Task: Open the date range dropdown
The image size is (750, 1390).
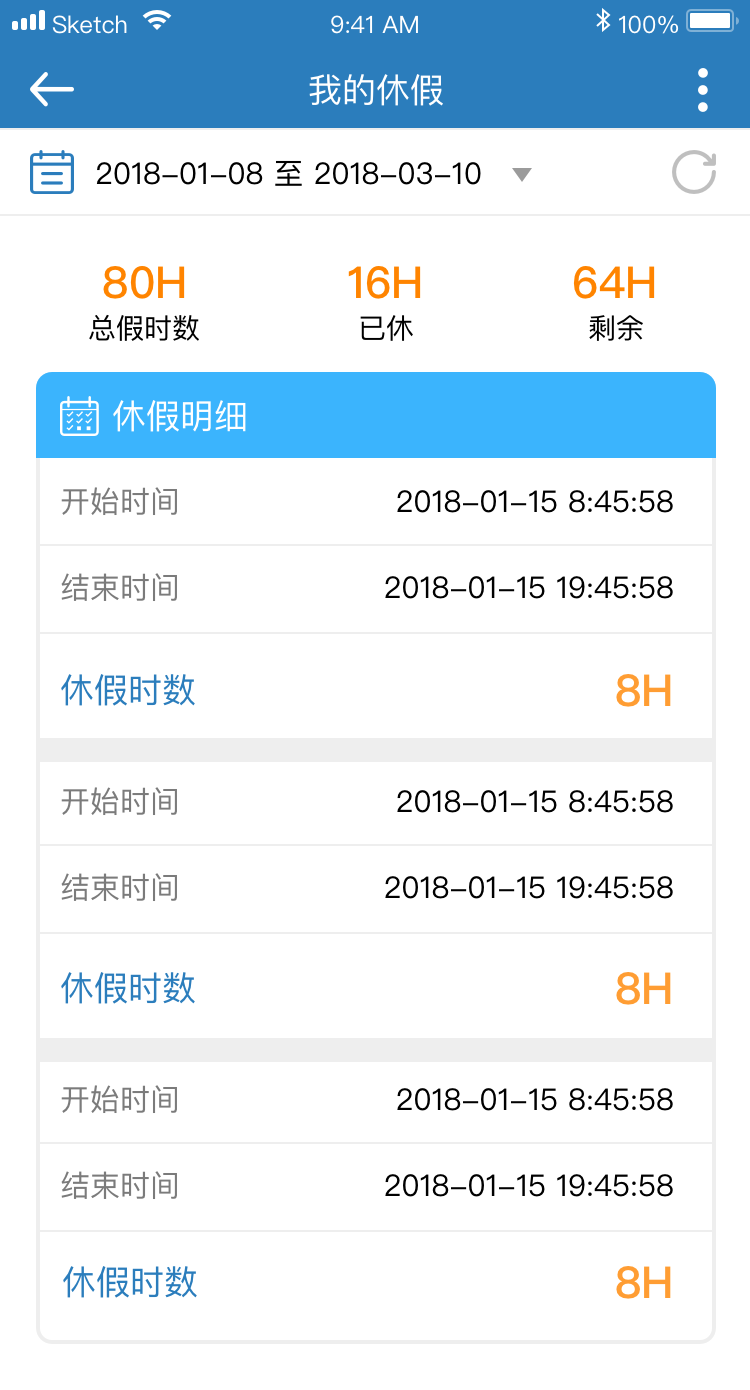Action: [521, 175]
